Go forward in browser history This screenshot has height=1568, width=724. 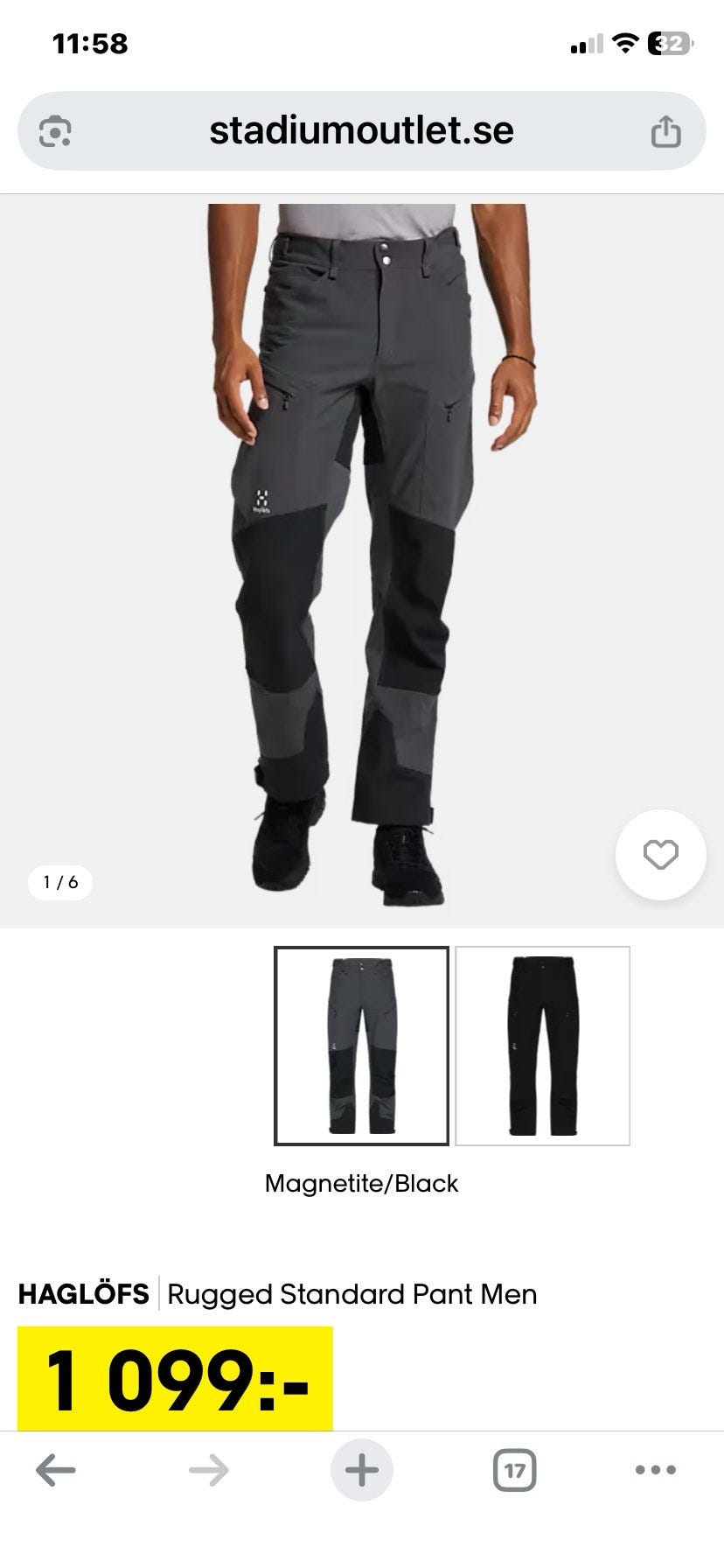209,1470
